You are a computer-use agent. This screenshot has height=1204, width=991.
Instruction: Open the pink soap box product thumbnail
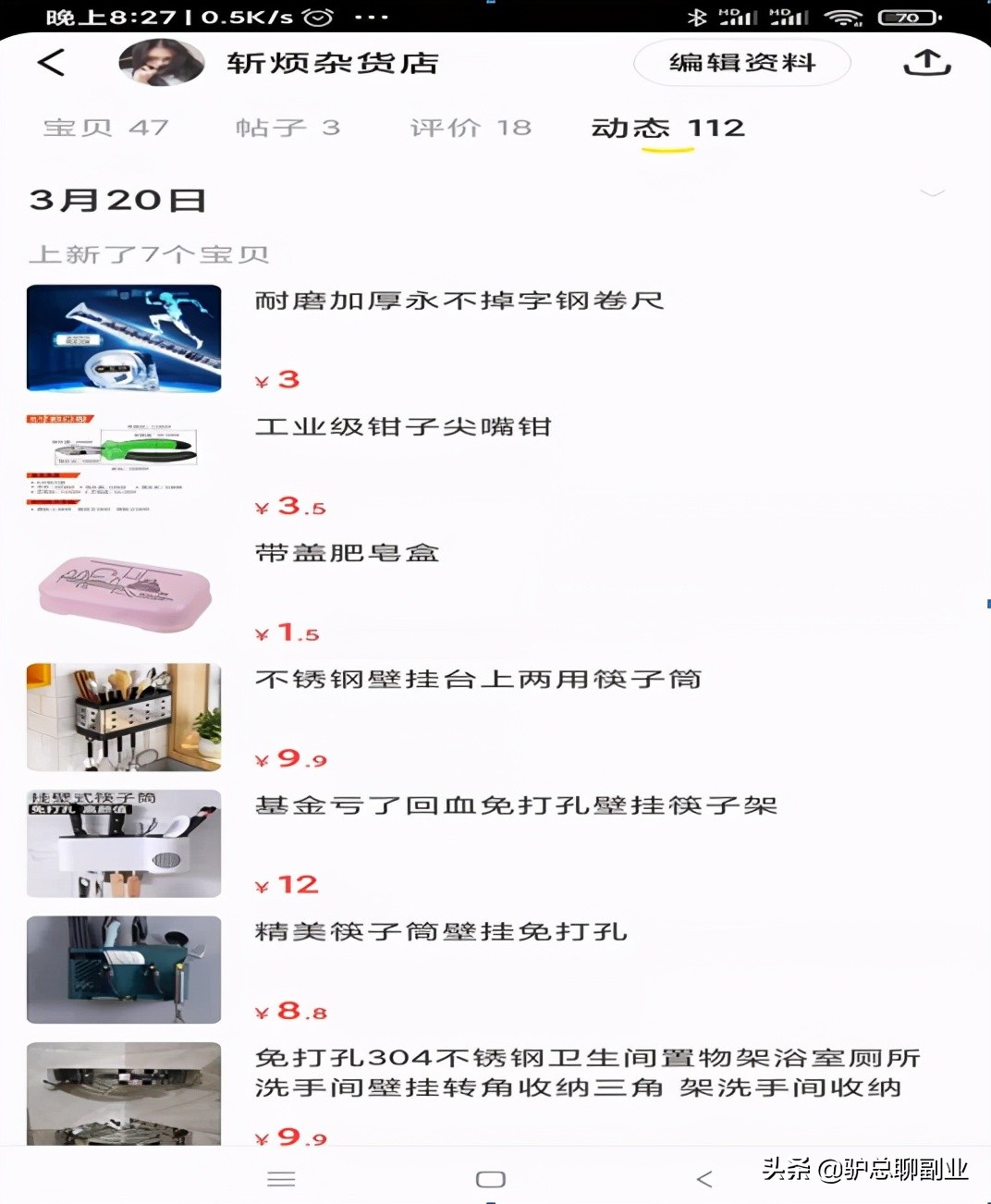click(x=123, y=593)
